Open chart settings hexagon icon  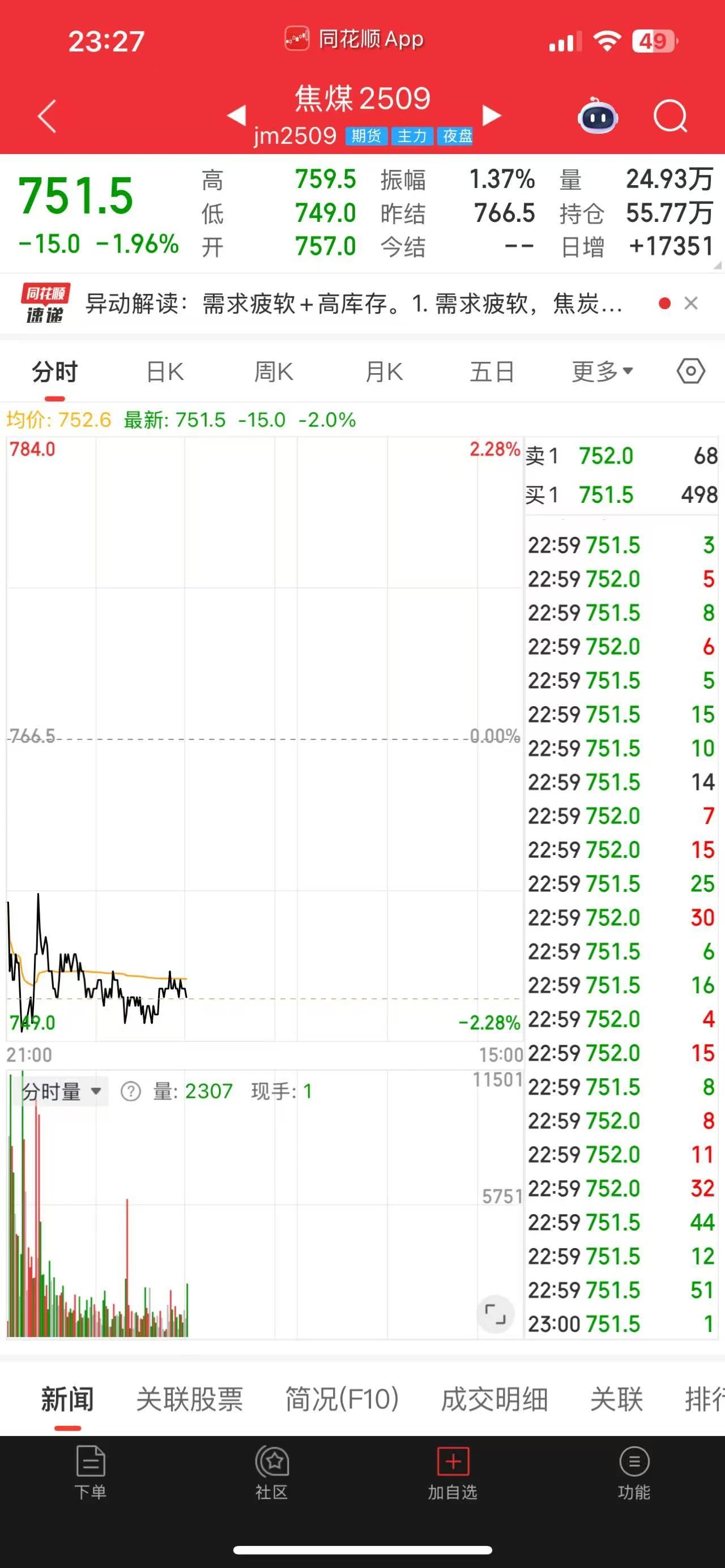point(691,371)
